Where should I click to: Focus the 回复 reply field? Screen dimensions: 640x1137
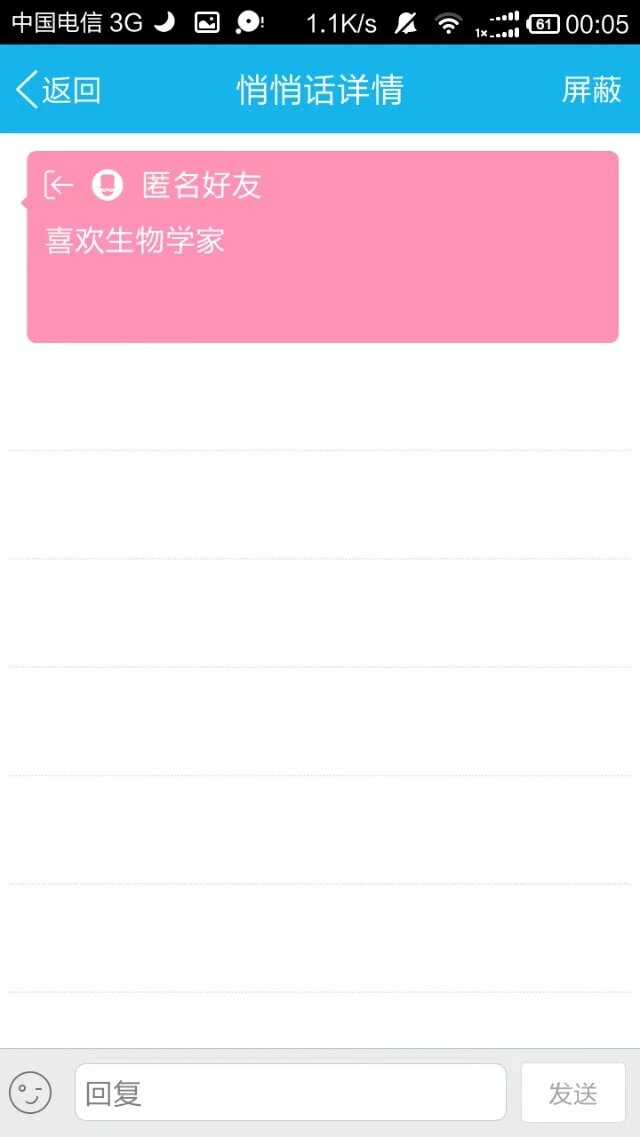[x=290, y=1092]
